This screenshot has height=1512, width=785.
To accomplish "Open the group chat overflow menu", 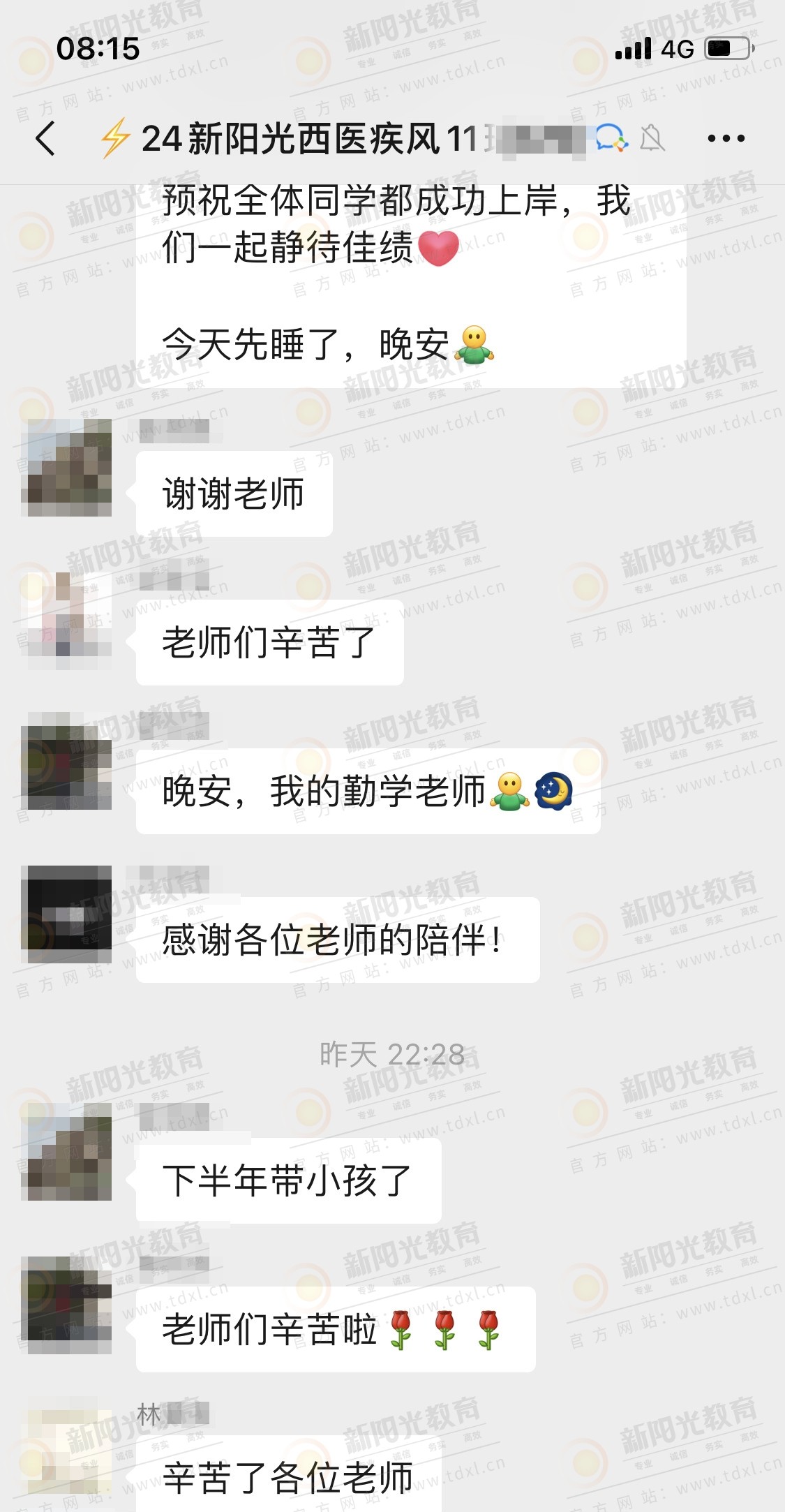I will tap(726, 138).
